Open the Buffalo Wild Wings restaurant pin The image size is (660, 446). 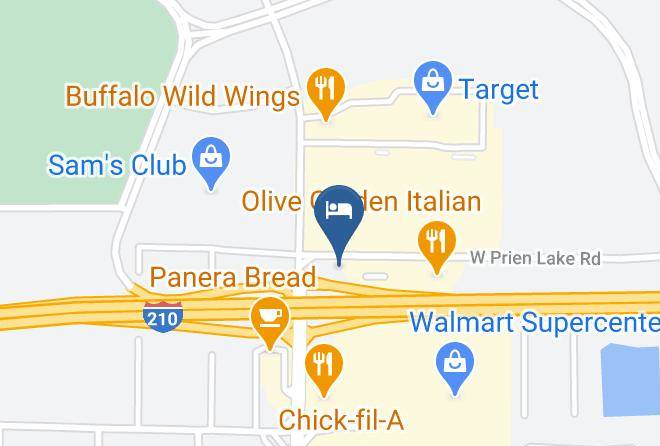(x=324, y=90)
